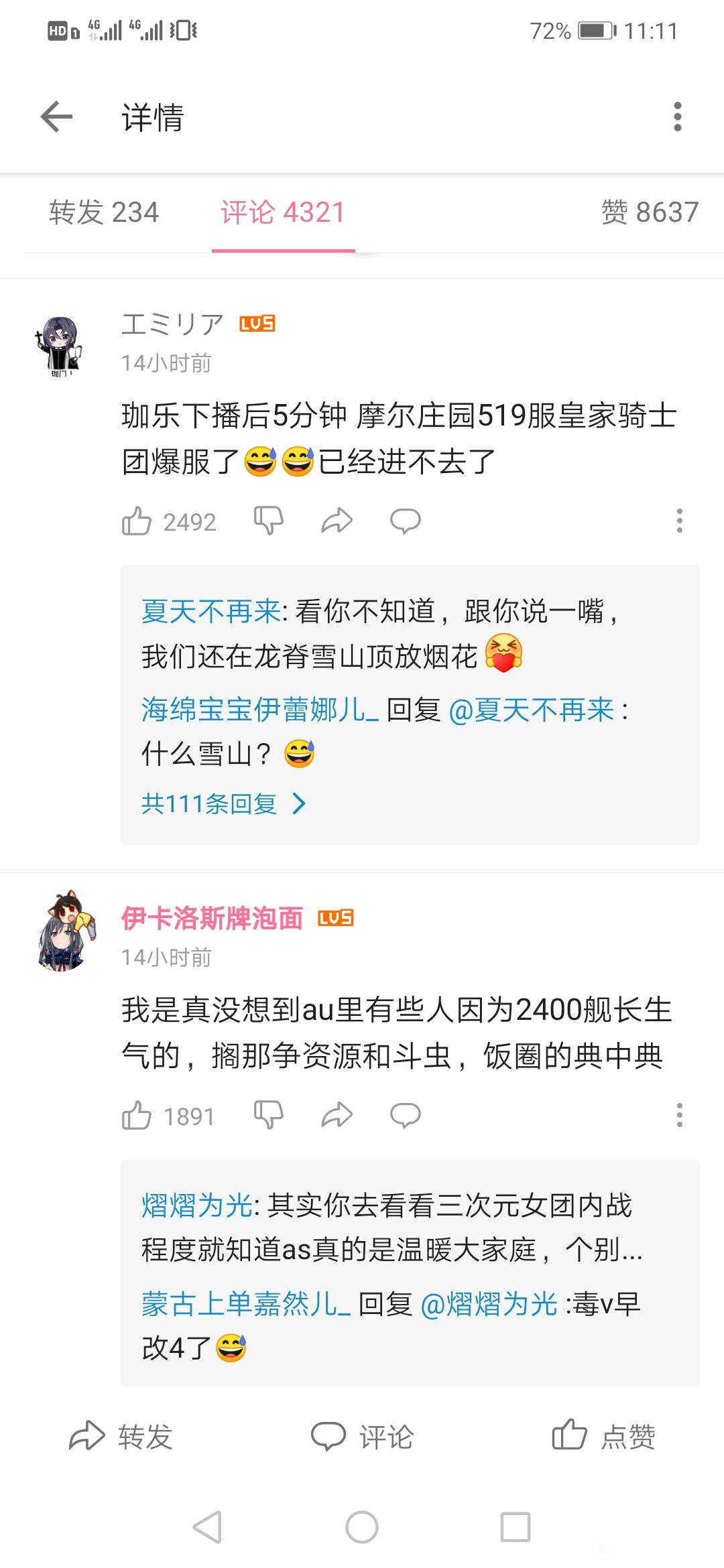Screen dimensions: 724x1568
Task: Open 夏天不再来's profile link
Action: click(210, 611)
